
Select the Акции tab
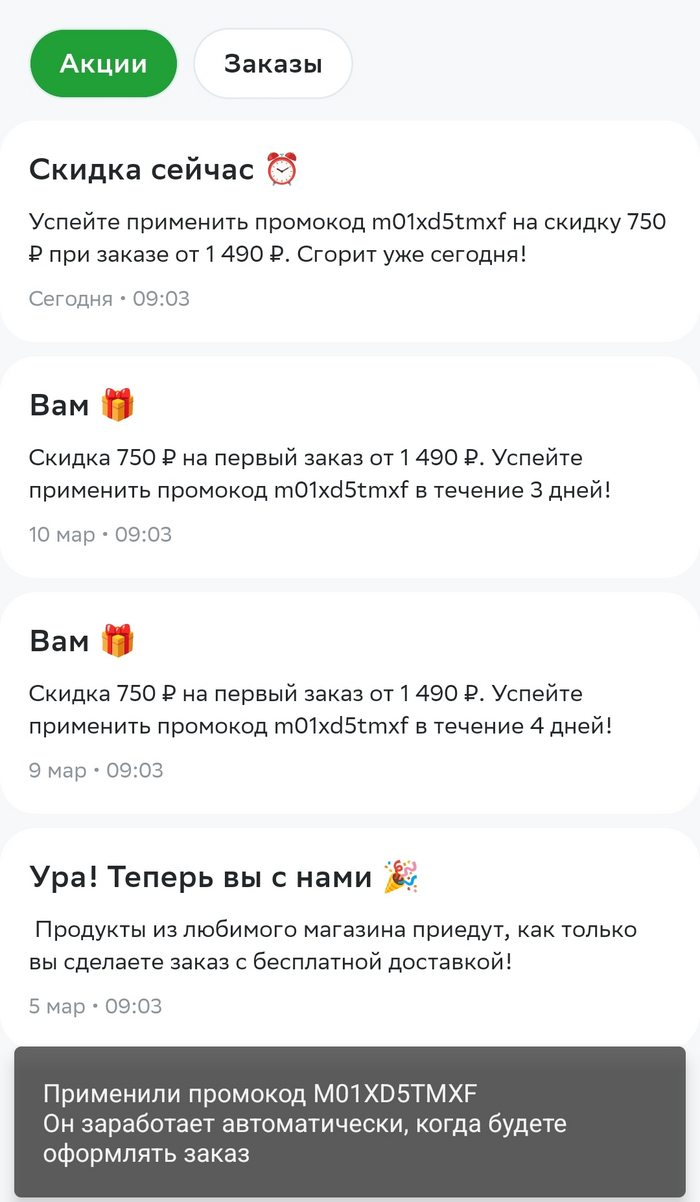click(x=103, y=65)
